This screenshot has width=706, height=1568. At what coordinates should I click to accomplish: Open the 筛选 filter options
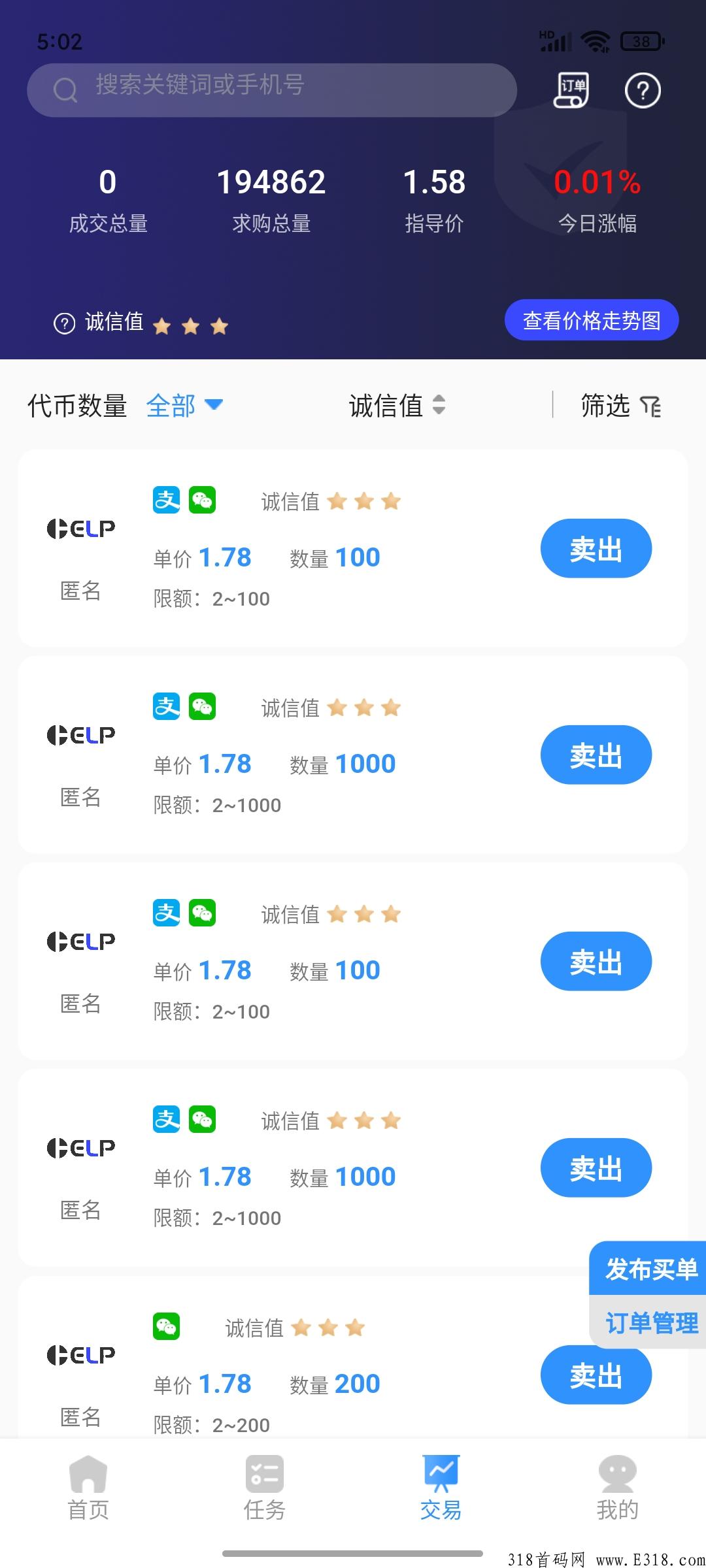621,406
